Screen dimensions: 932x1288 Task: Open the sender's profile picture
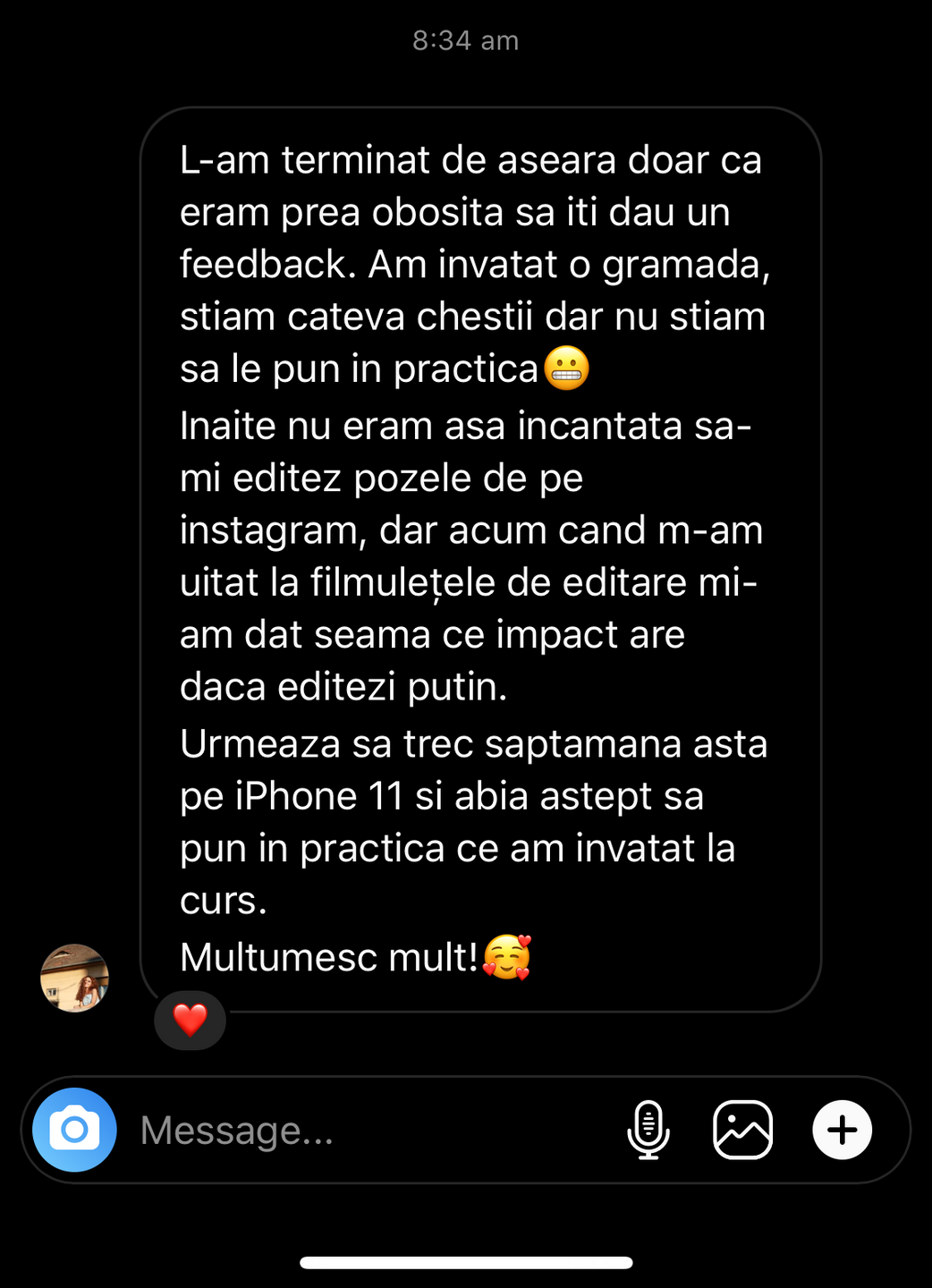pos(75,978)
